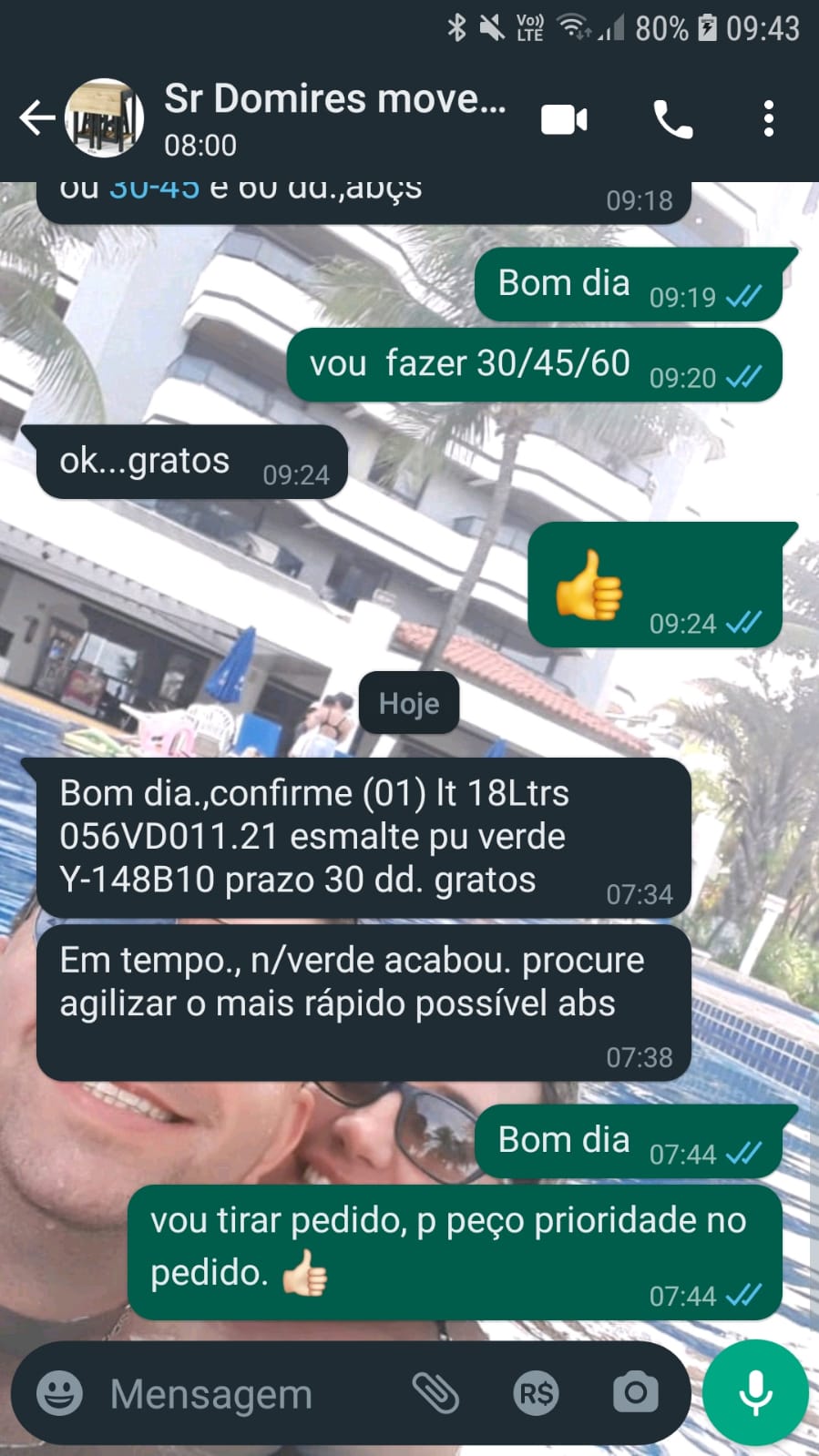
Task: Start a video call with Sr Domires
Action: click(564, 119)
